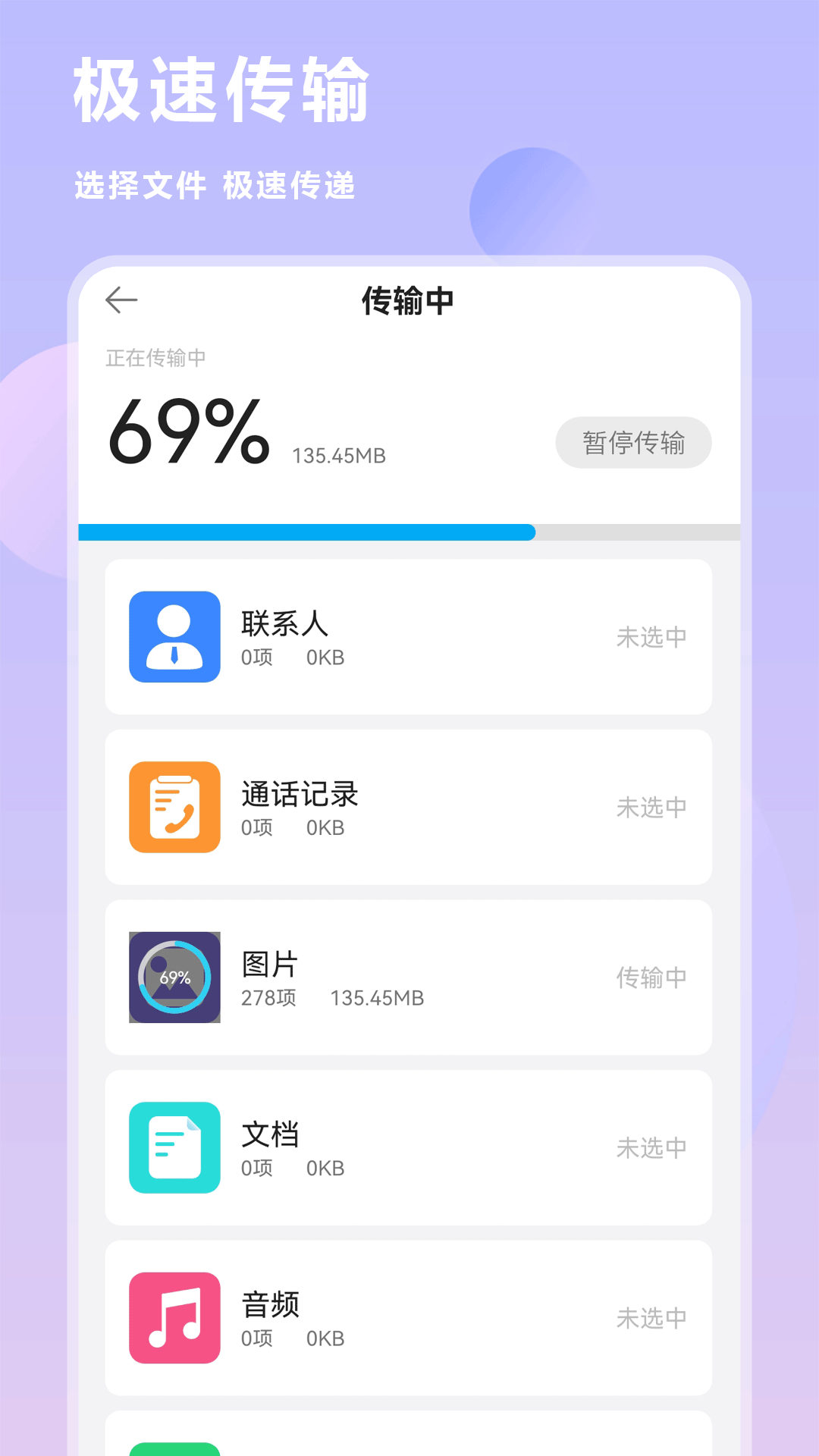This screenshot has height=1456, width=819.
Task: Click the pink music note audio (音频) icon
Action: pos(174,1317)
